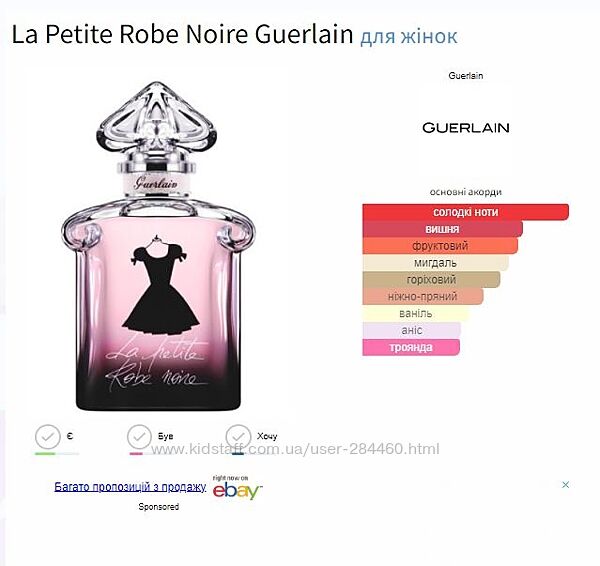Mark the perfume as 'Хочу' (want it)

point(238,437)
